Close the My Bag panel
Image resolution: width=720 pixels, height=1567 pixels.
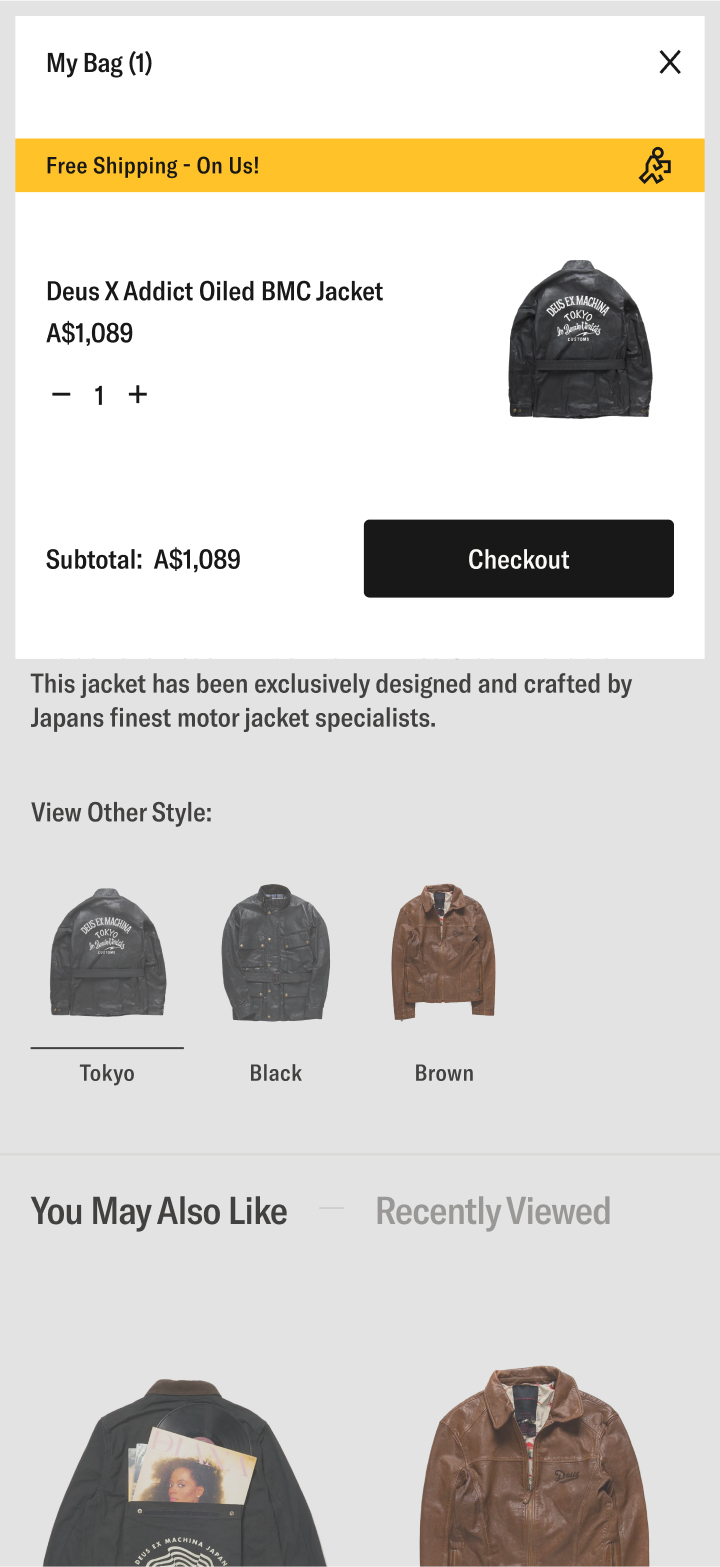670,62
